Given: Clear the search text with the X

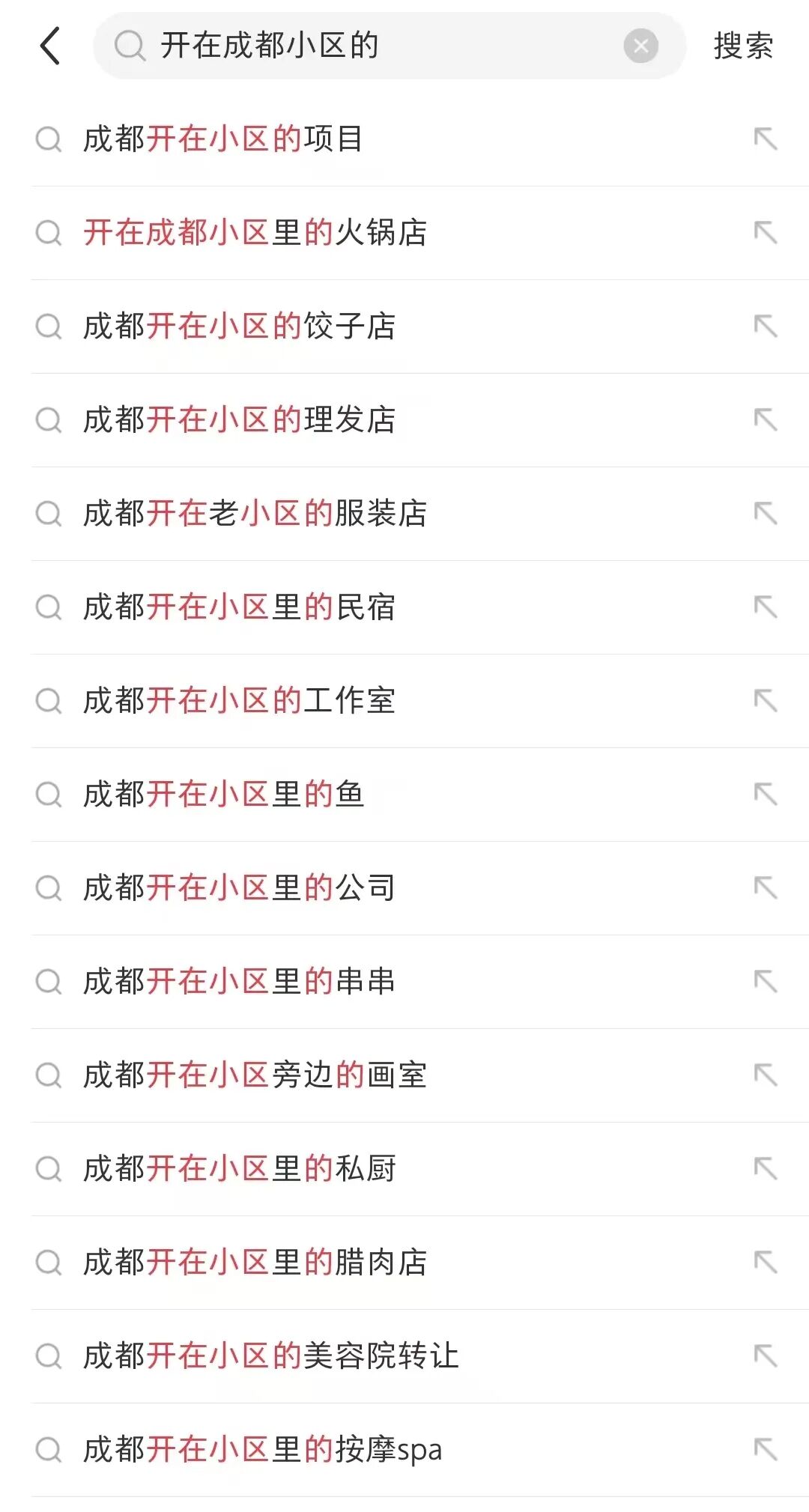Looking at the screenshot, I should point(640,46).
